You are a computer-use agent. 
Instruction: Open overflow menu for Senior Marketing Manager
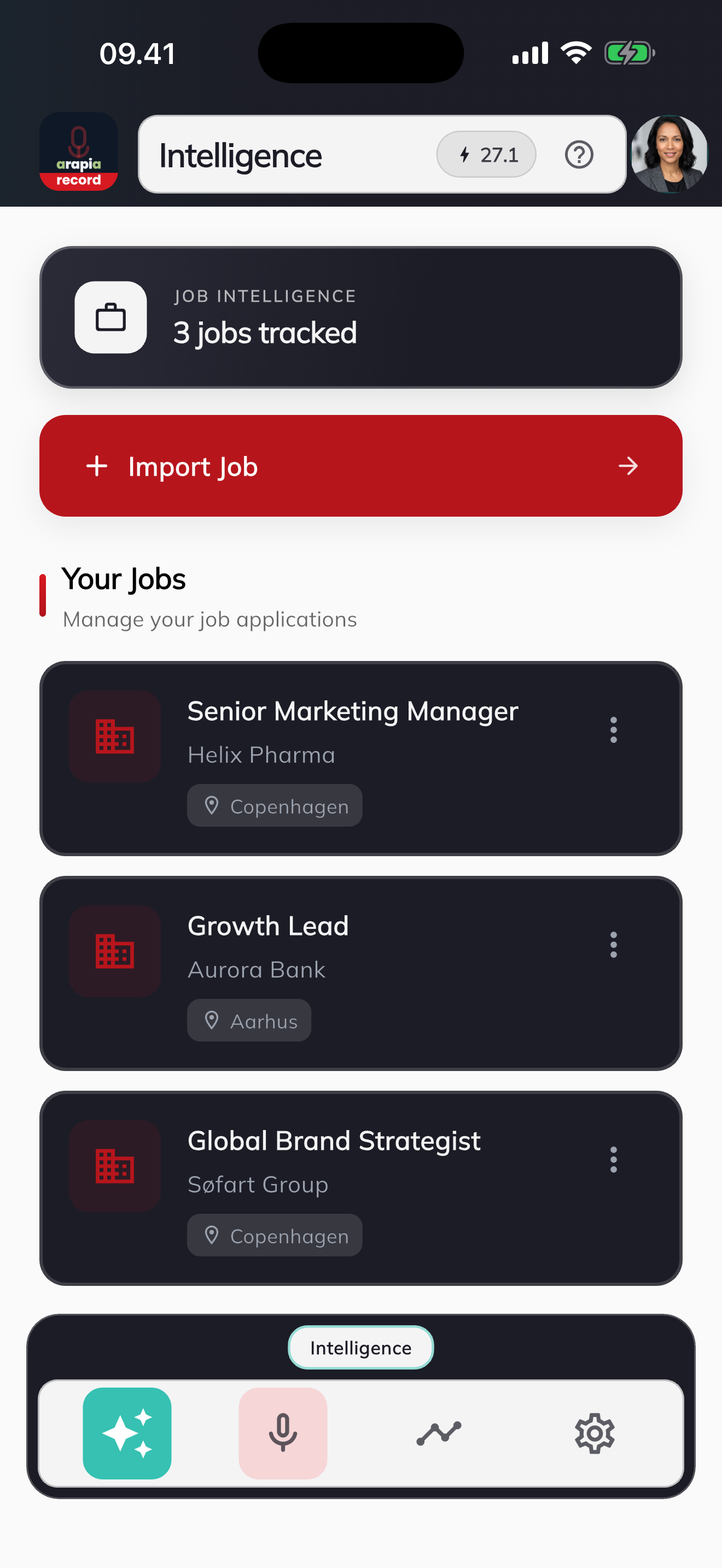point(613,729)
